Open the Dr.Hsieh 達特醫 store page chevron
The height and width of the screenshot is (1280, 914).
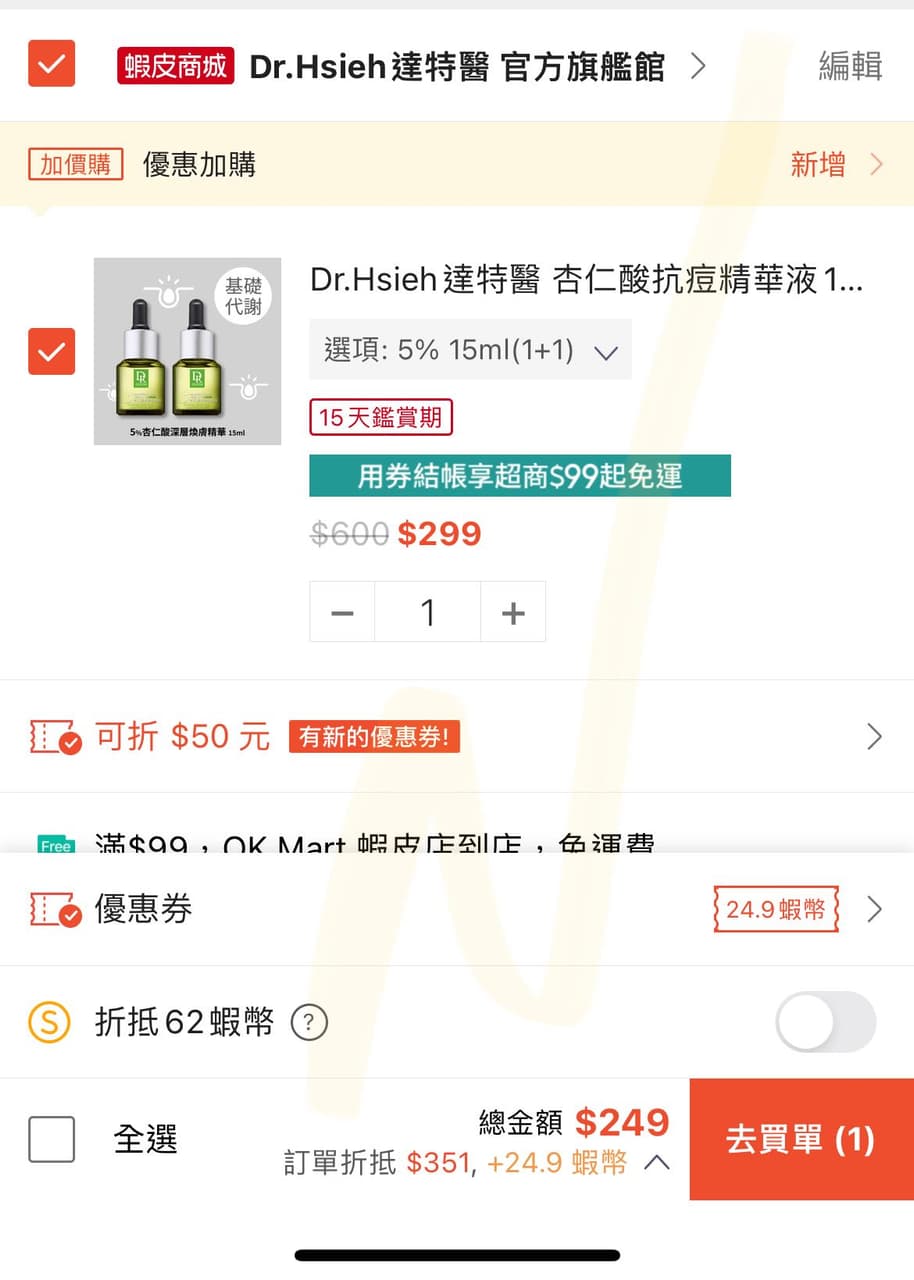pos(698,65)
